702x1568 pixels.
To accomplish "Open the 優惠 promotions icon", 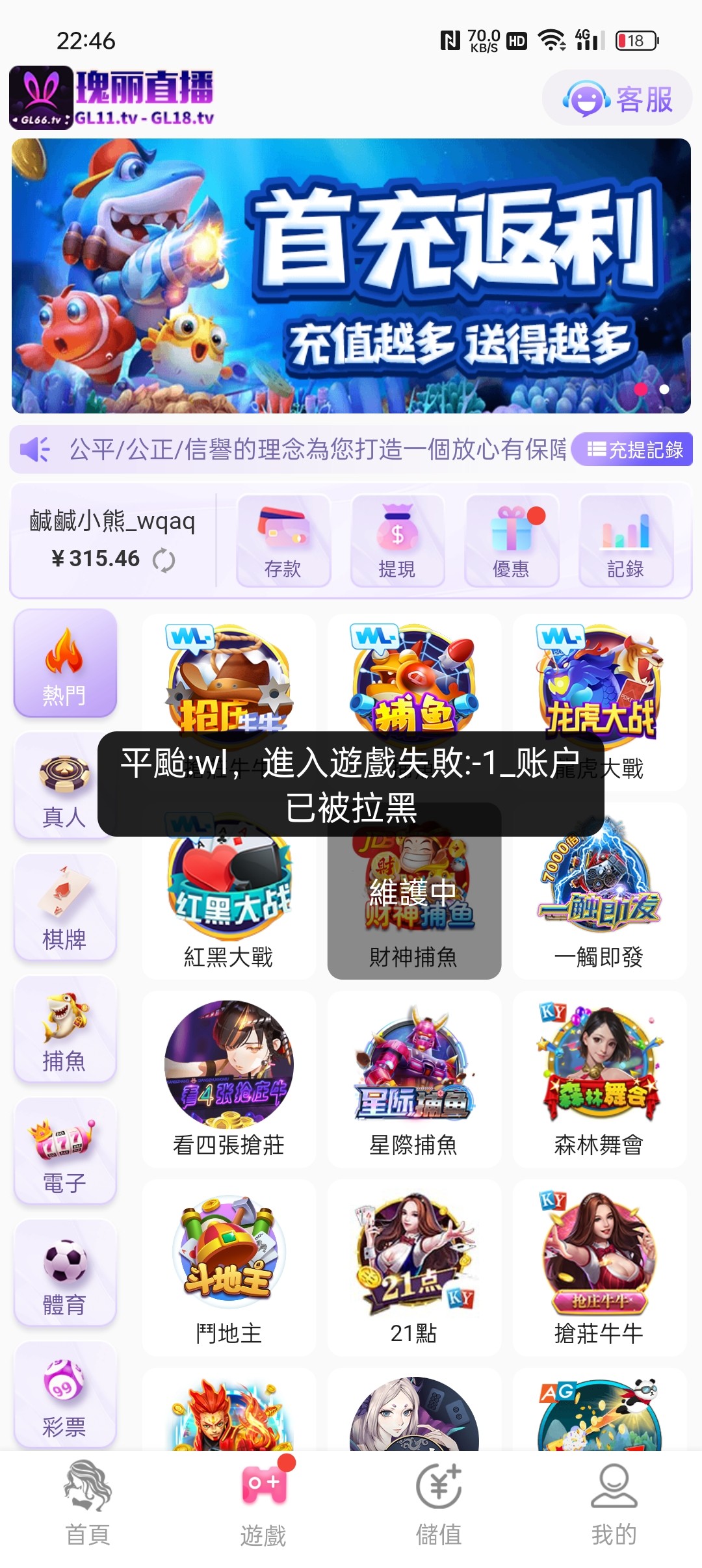I will tap(512, 540).
